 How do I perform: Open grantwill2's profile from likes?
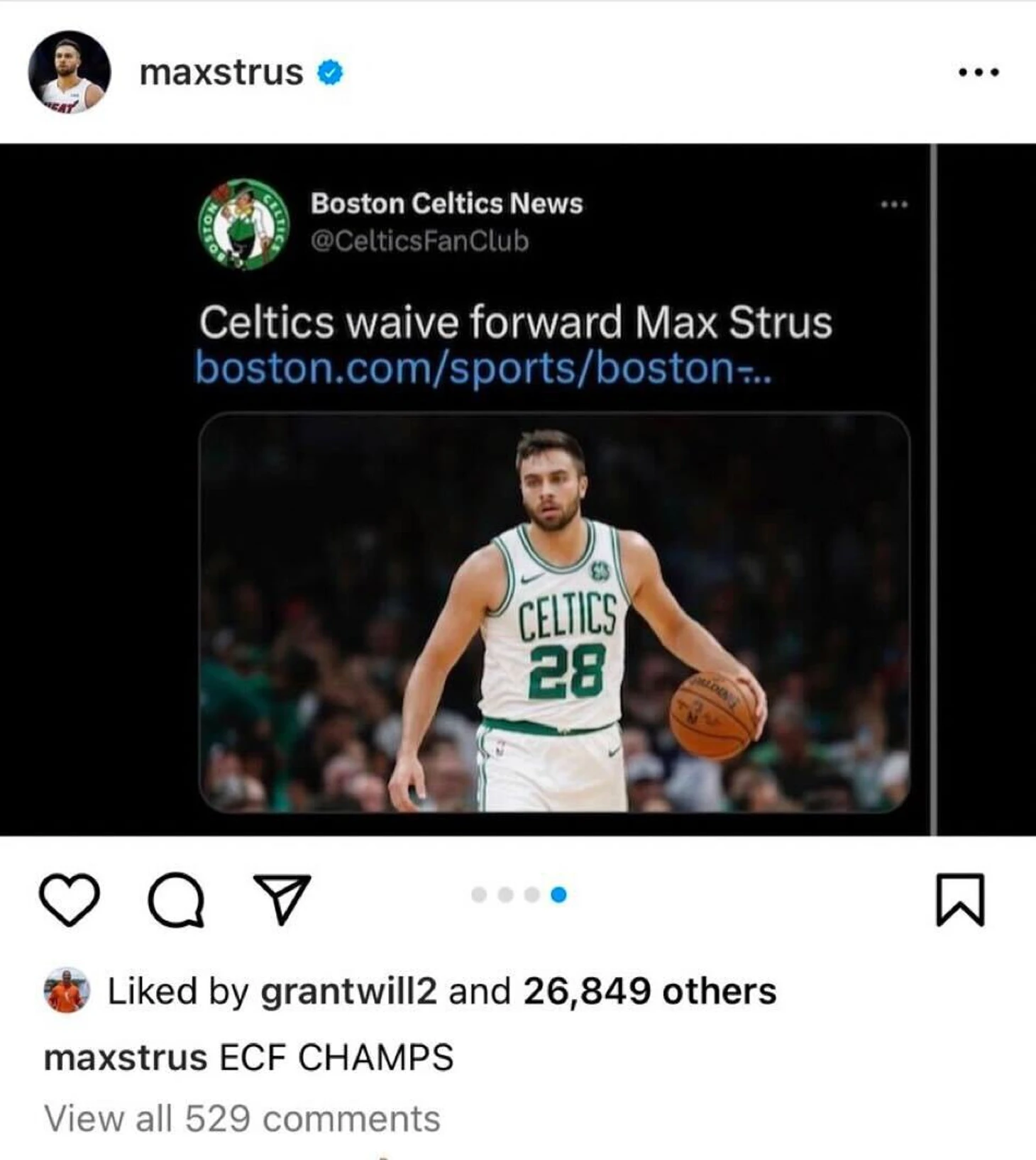click(348, 991)
